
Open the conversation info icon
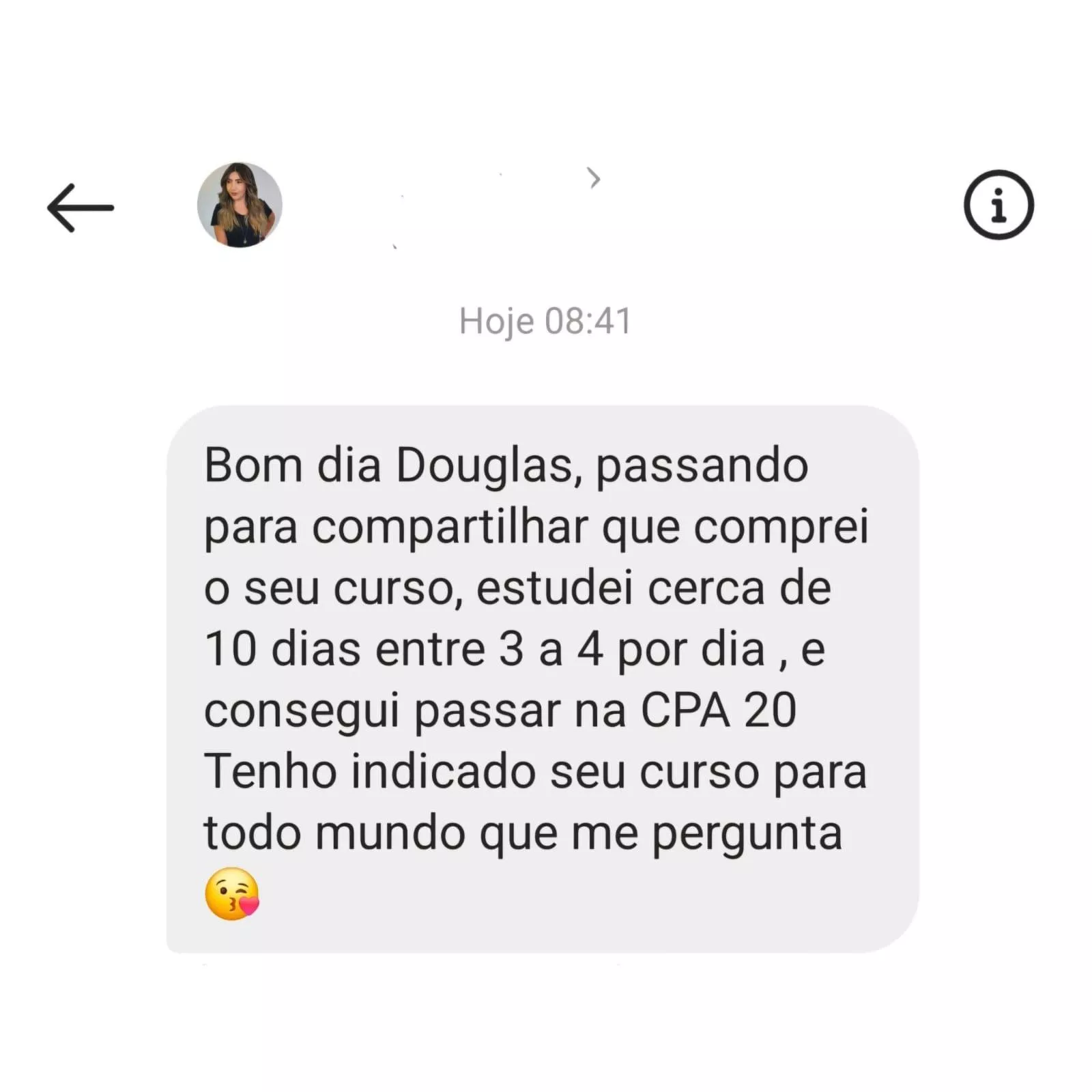click(x=998, y=205)
